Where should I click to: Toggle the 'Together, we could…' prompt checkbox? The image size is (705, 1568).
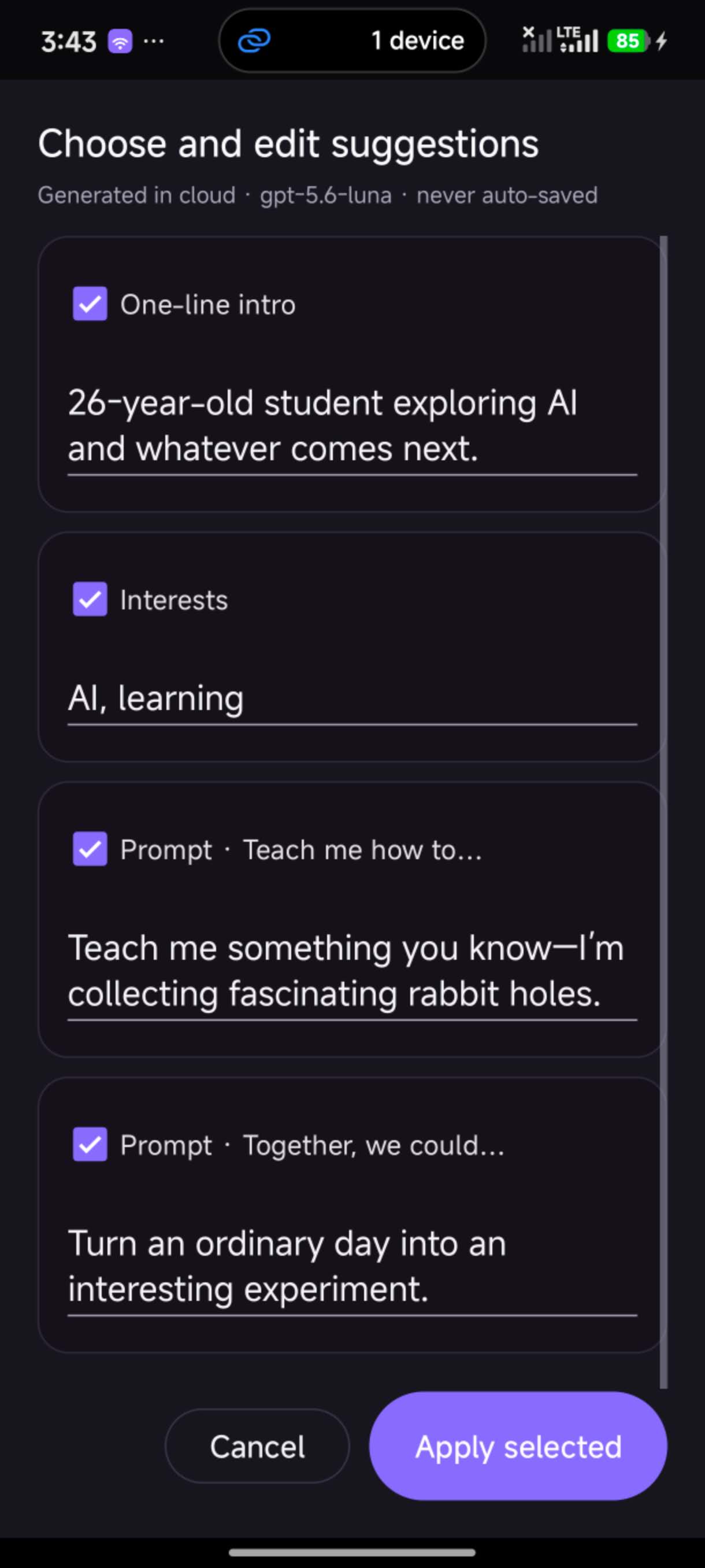[x=90, y=1144]
